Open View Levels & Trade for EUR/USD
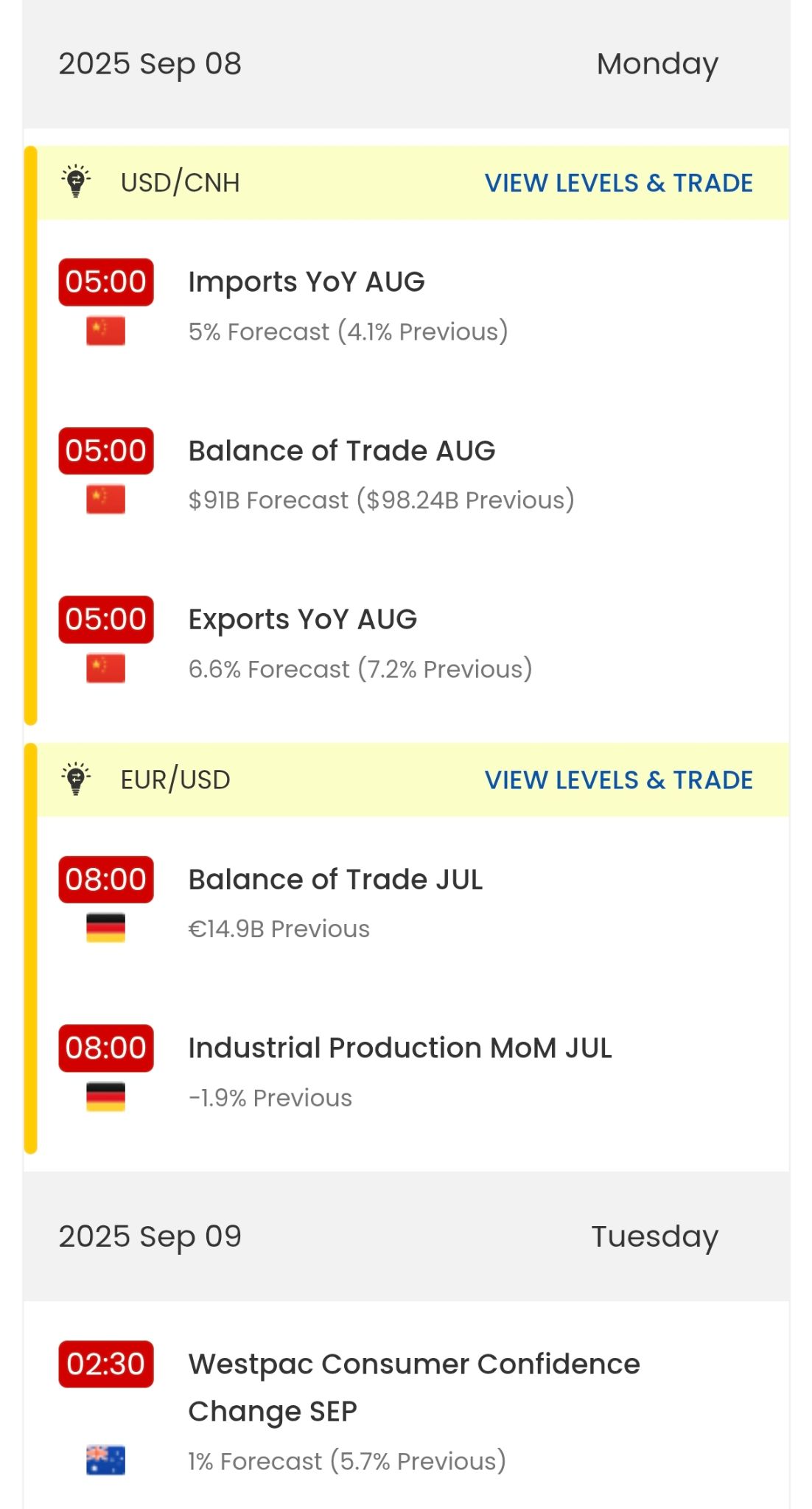The height and width of the screenshot is (1509, 812). 618,780
